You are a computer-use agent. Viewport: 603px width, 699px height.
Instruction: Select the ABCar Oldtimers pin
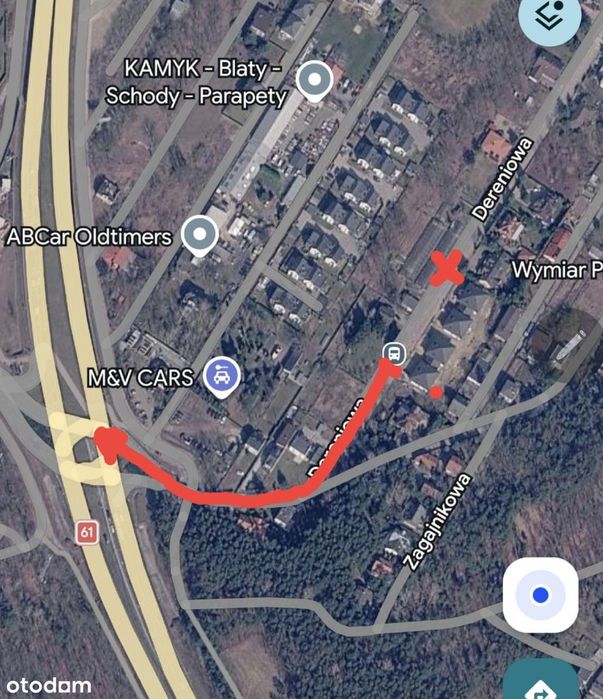200,236
